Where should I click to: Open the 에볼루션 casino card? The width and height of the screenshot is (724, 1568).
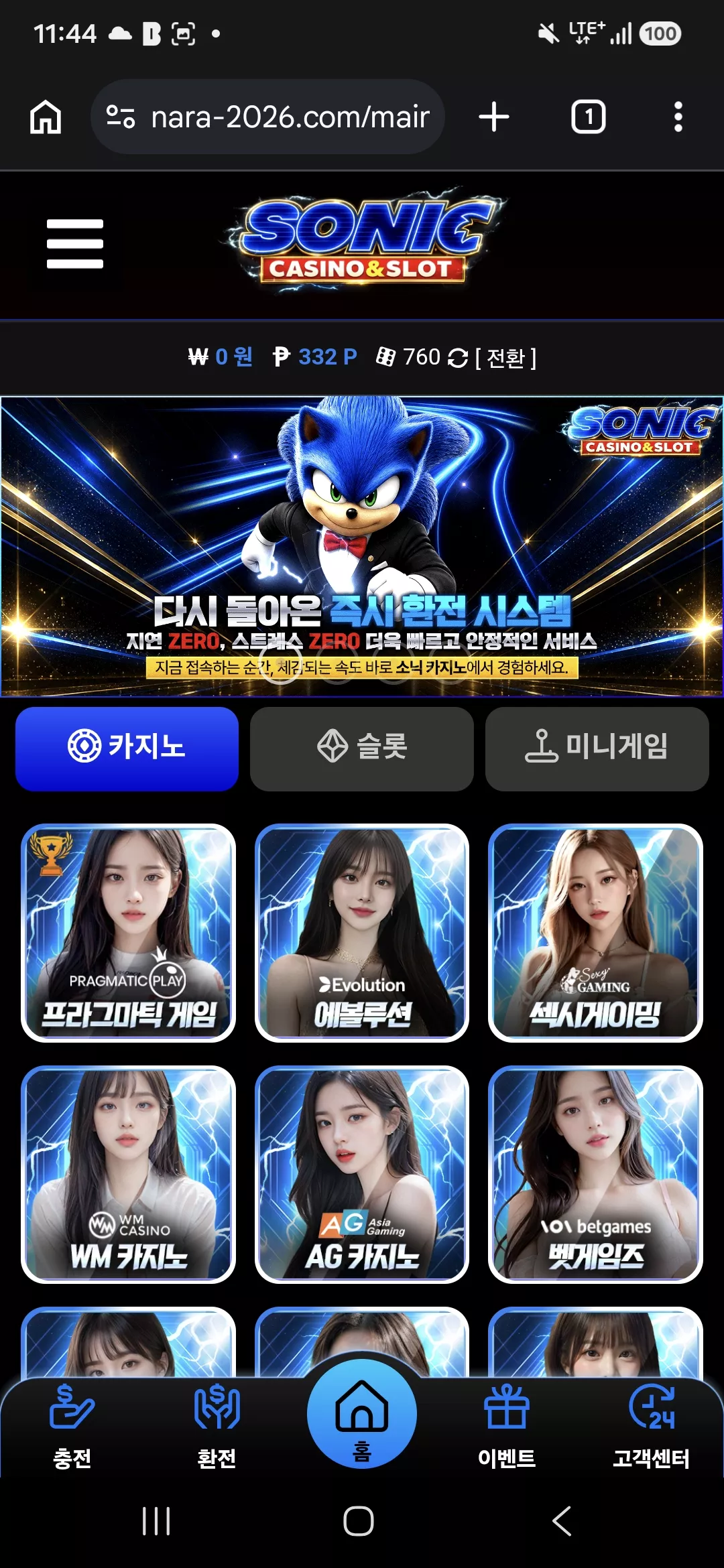click(x=362, y=933)
